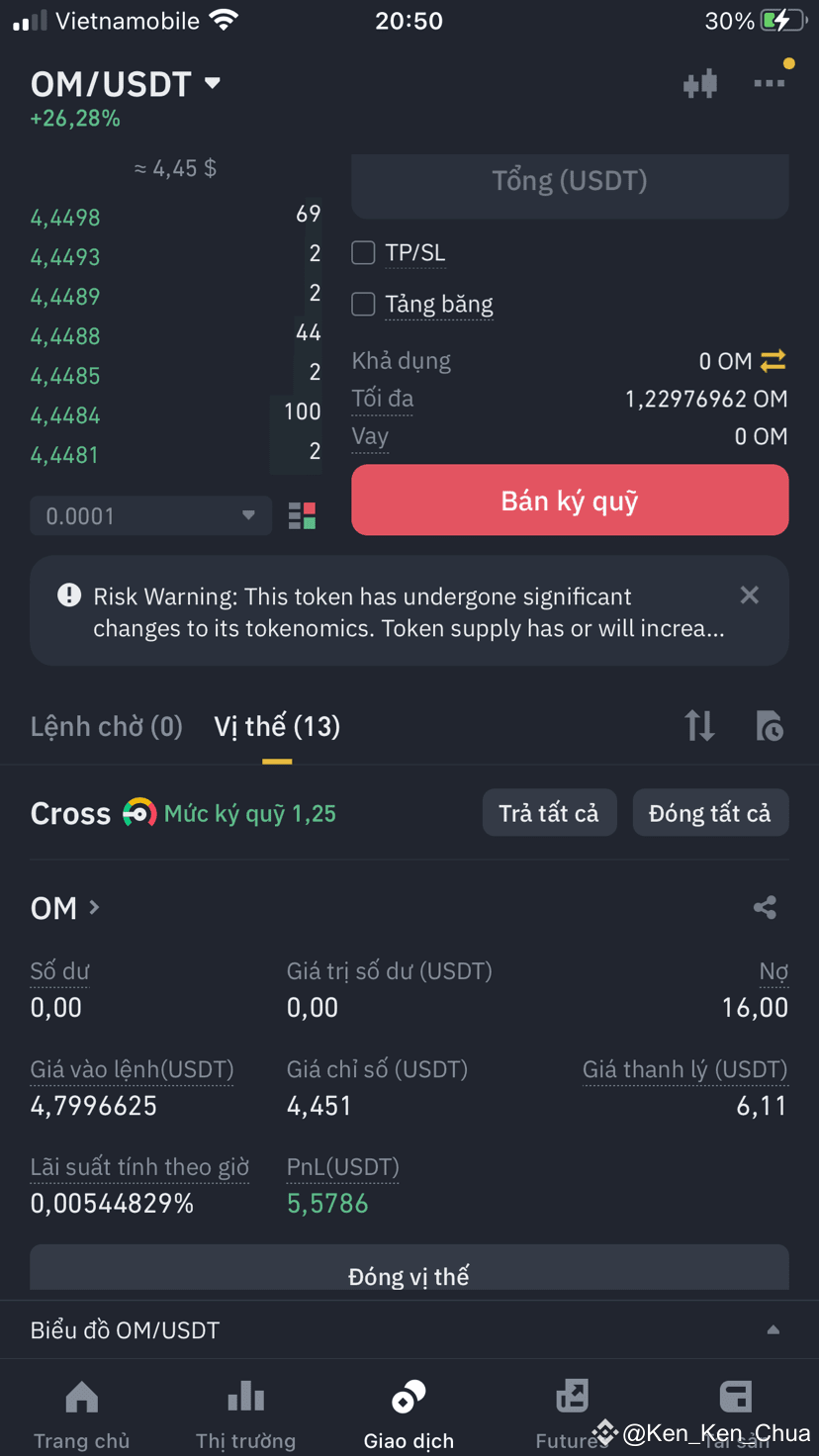Open the candlestick chart view icon

699,83
